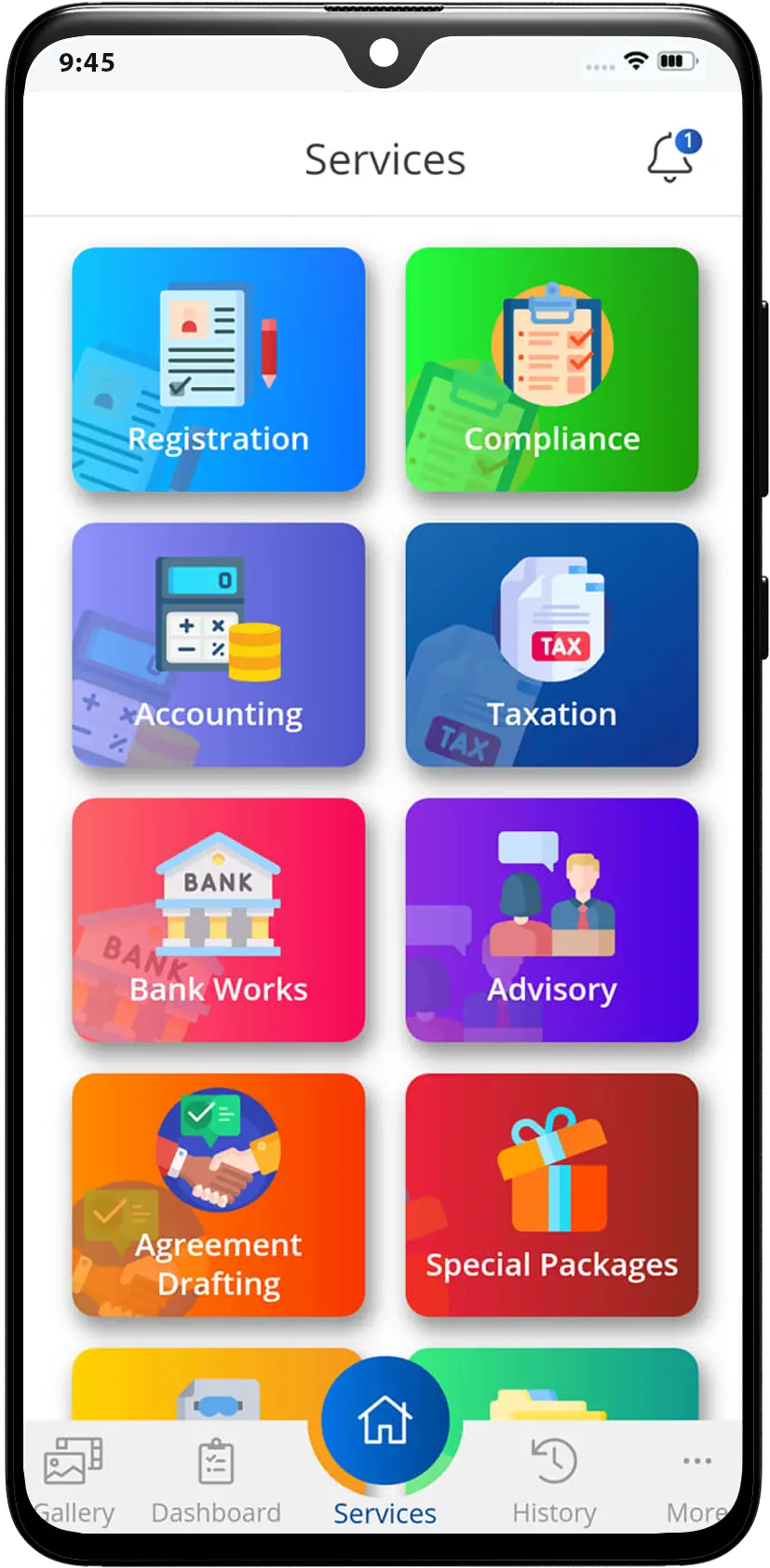Open the notifications bell
770x1568 pixels.
coord(671,158)
